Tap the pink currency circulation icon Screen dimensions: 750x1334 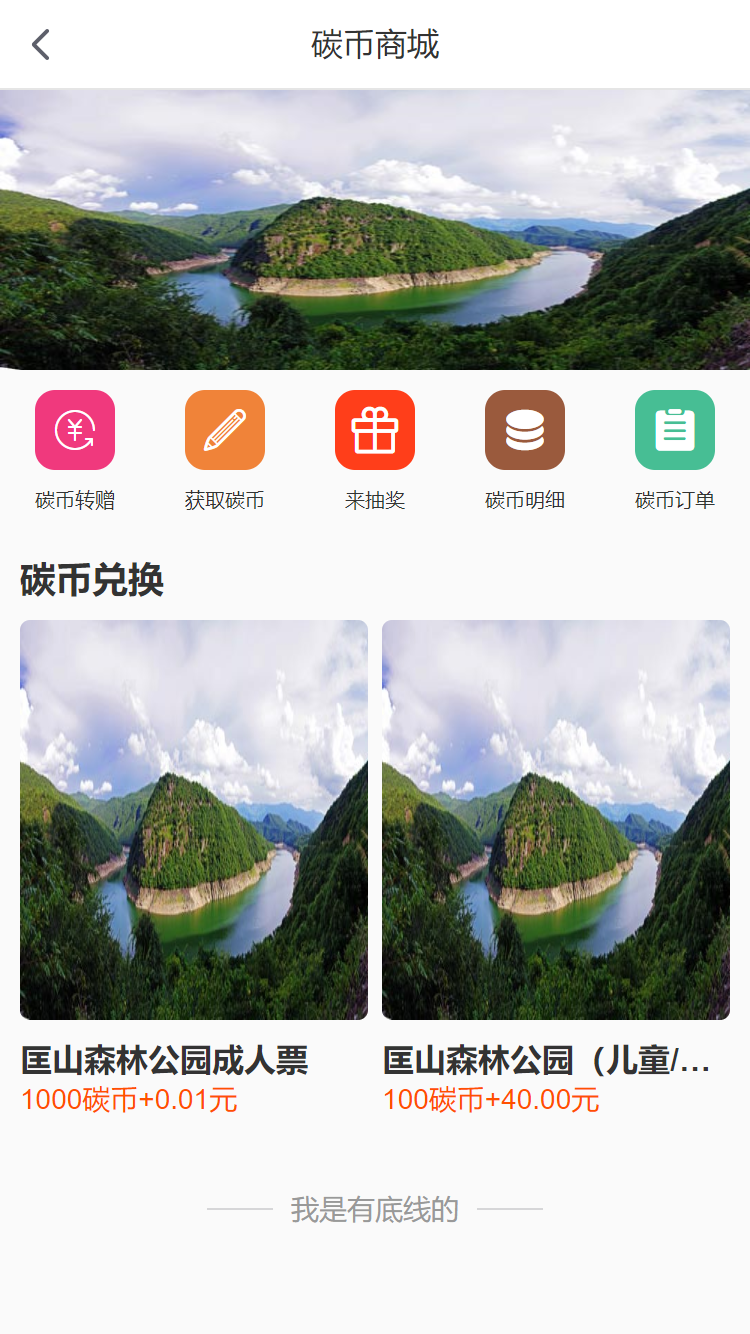75,429
